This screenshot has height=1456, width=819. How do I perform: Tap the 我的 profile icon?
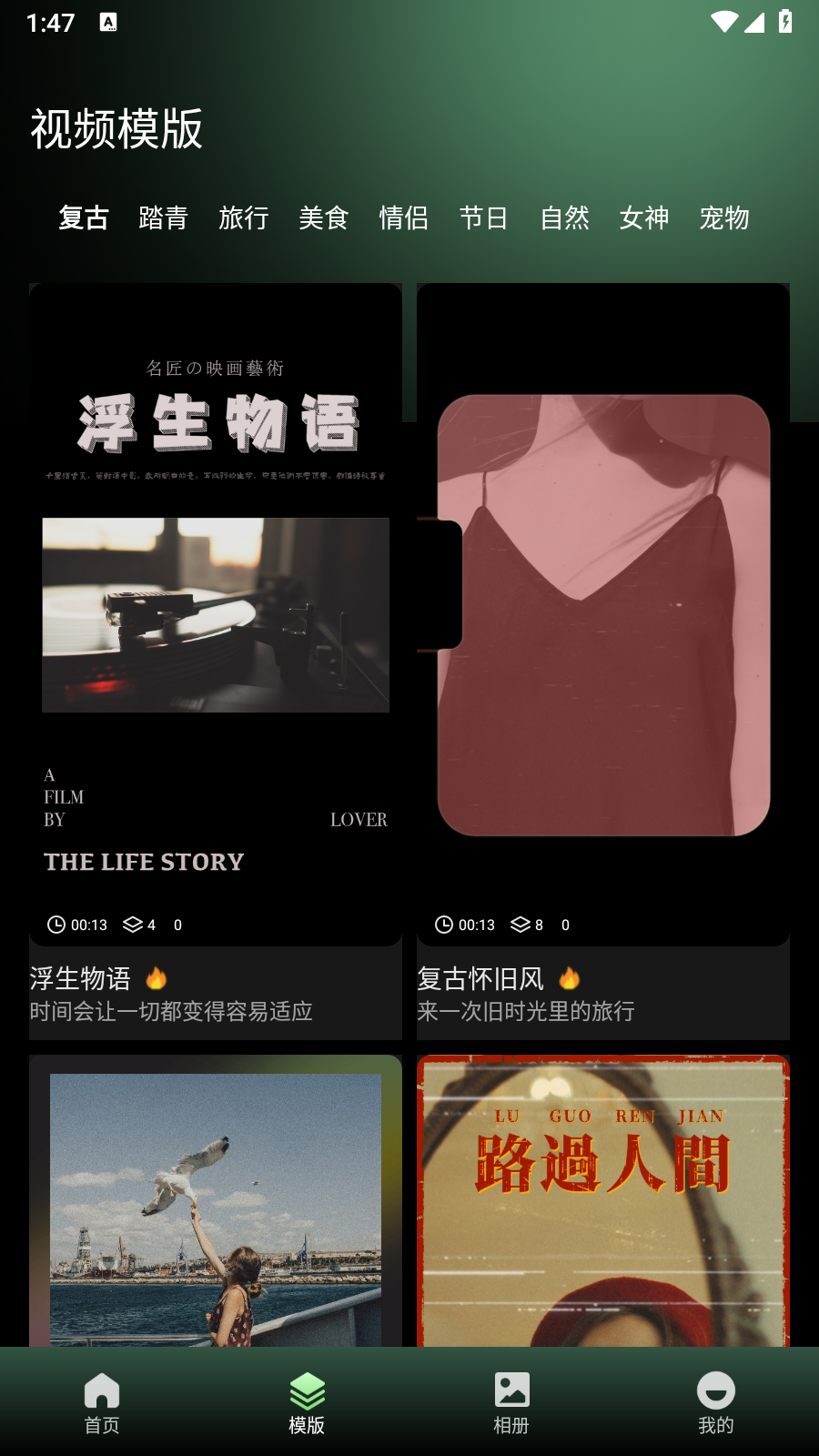[717, 1390]
